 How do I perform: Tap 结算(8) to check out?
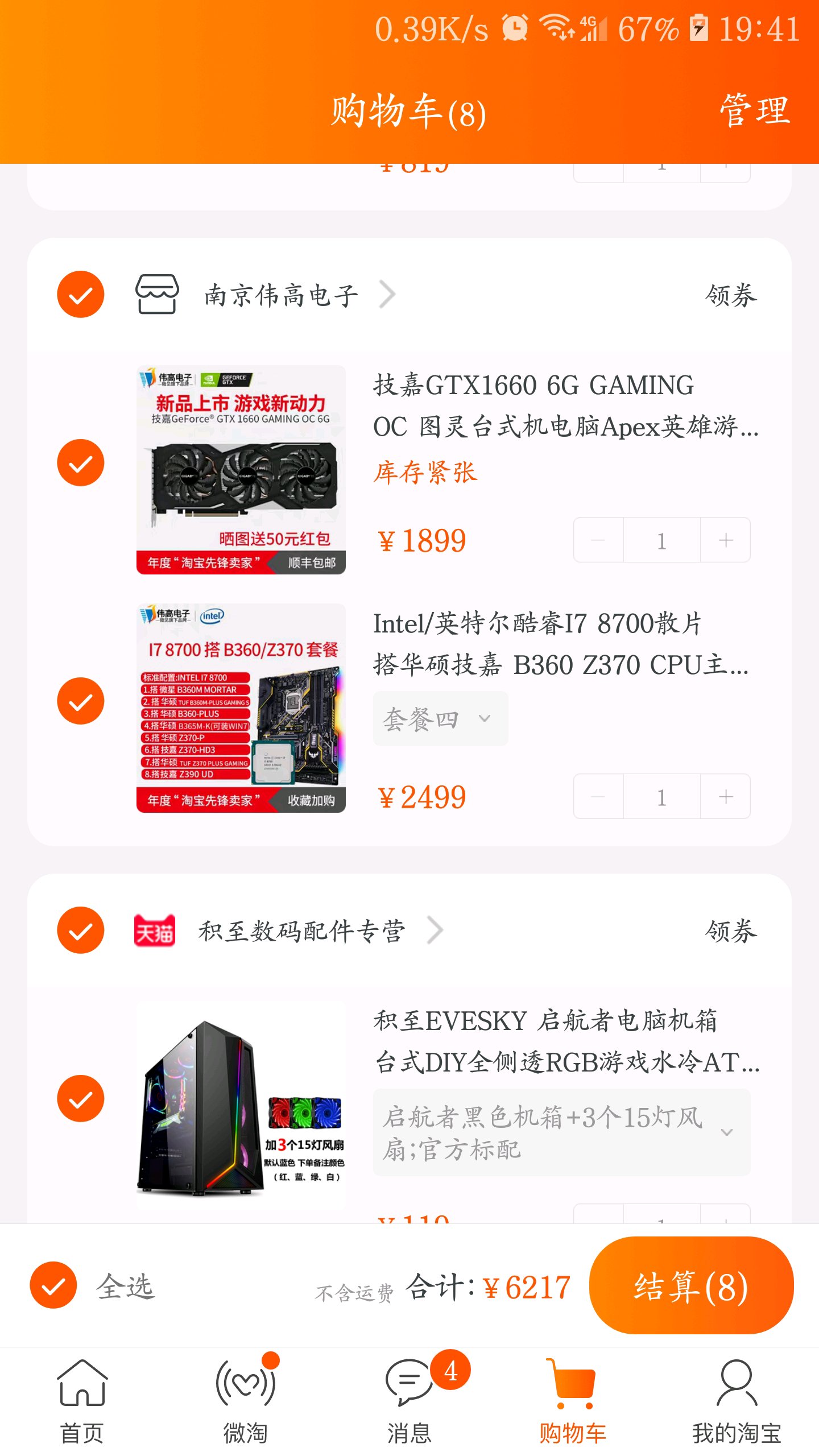pos(691,1285)
